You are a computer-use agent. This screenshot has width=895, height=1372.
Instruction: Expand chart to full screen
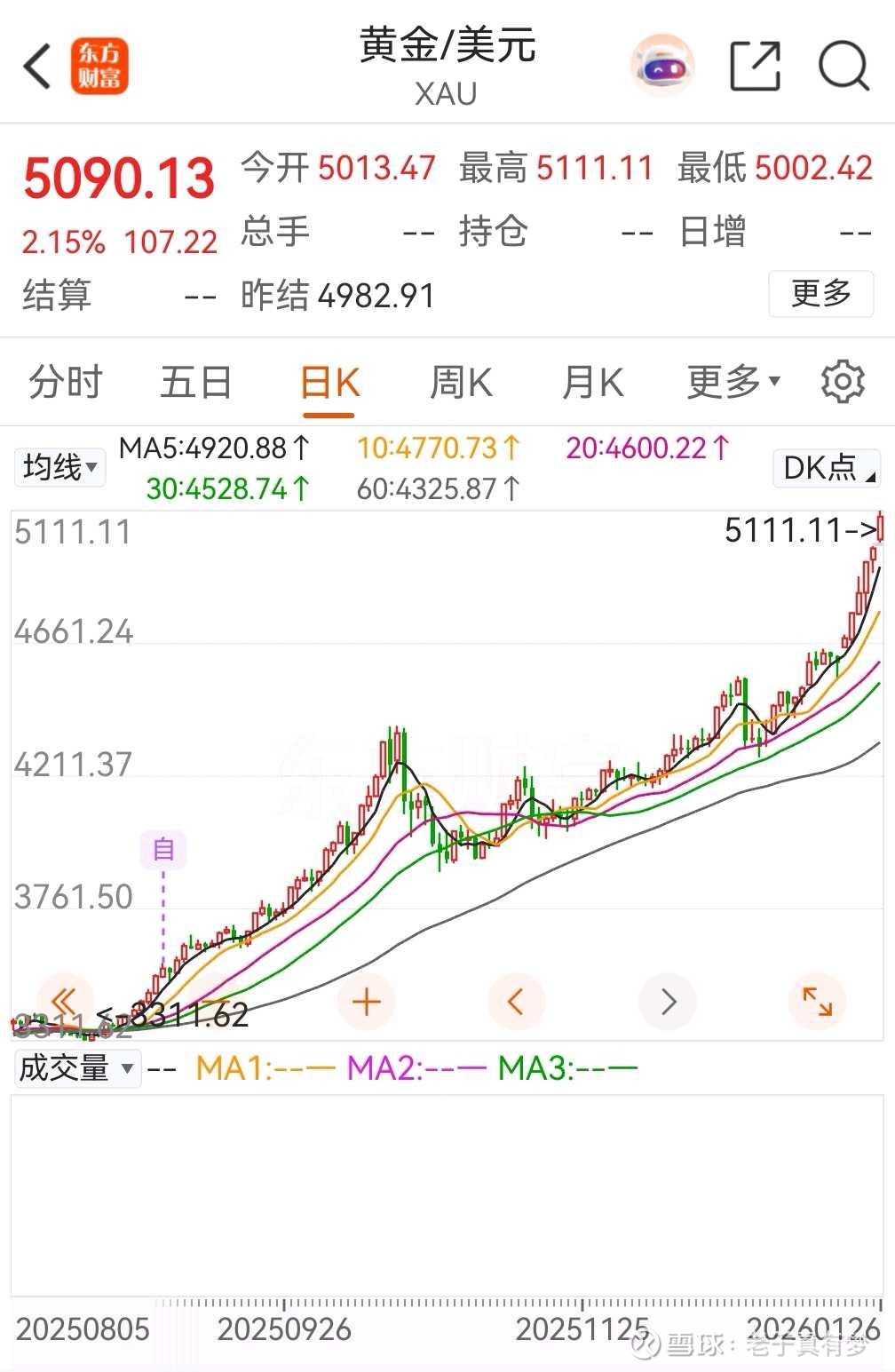(817, 1001)
